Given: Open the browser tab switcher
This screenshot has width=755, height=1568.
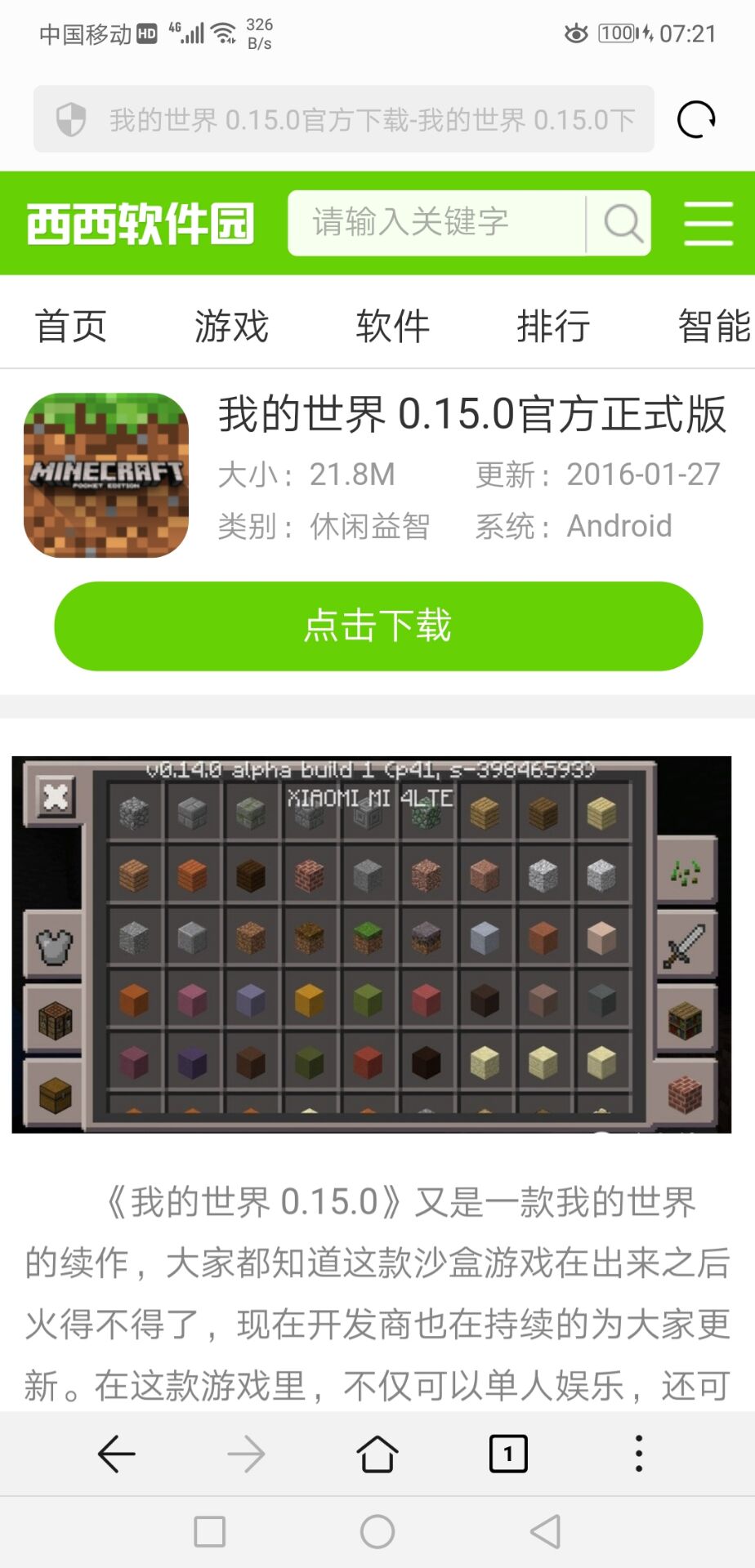Looking at the screenshot, I should pos(508,1454).
